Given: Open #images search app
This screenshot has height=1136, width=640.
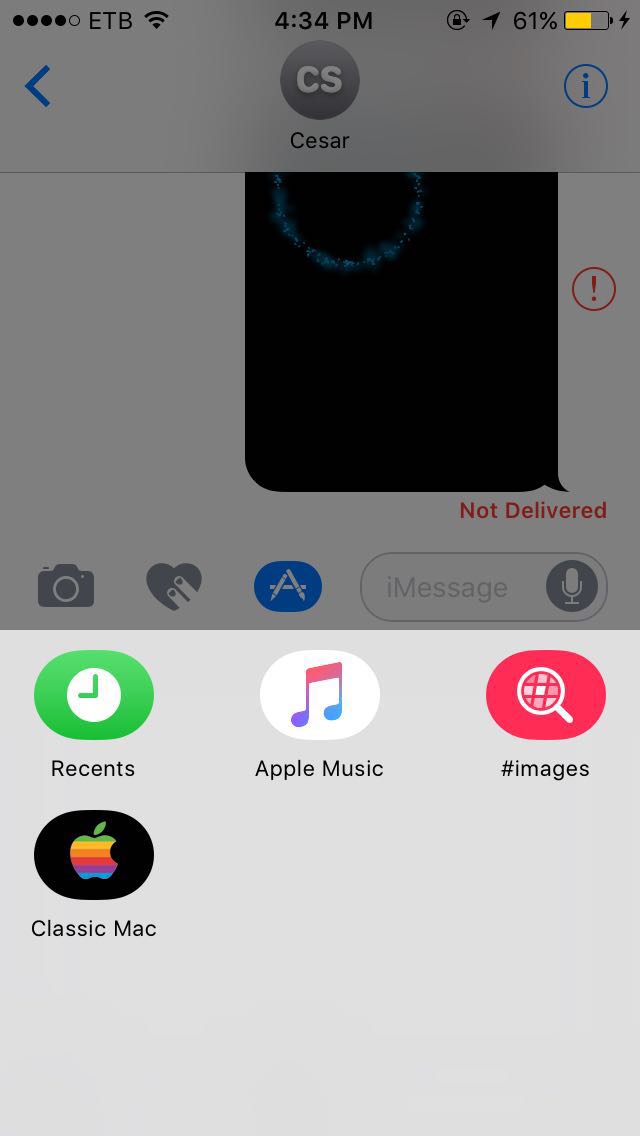Looking at the screenshot, I should tap(545, 695).
